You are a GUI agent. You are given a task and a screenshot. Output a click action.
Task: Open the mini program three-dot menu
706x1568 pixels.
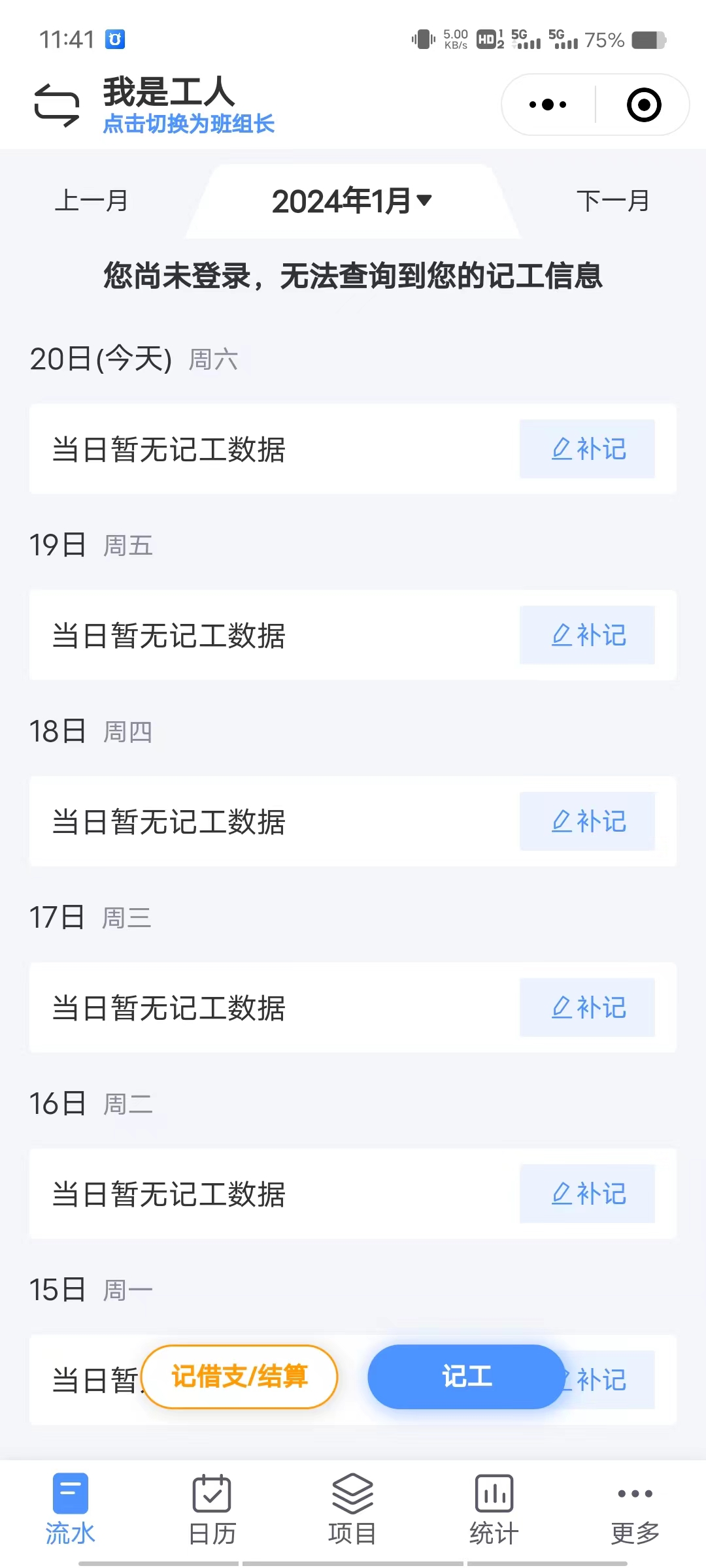coord(548,105)
